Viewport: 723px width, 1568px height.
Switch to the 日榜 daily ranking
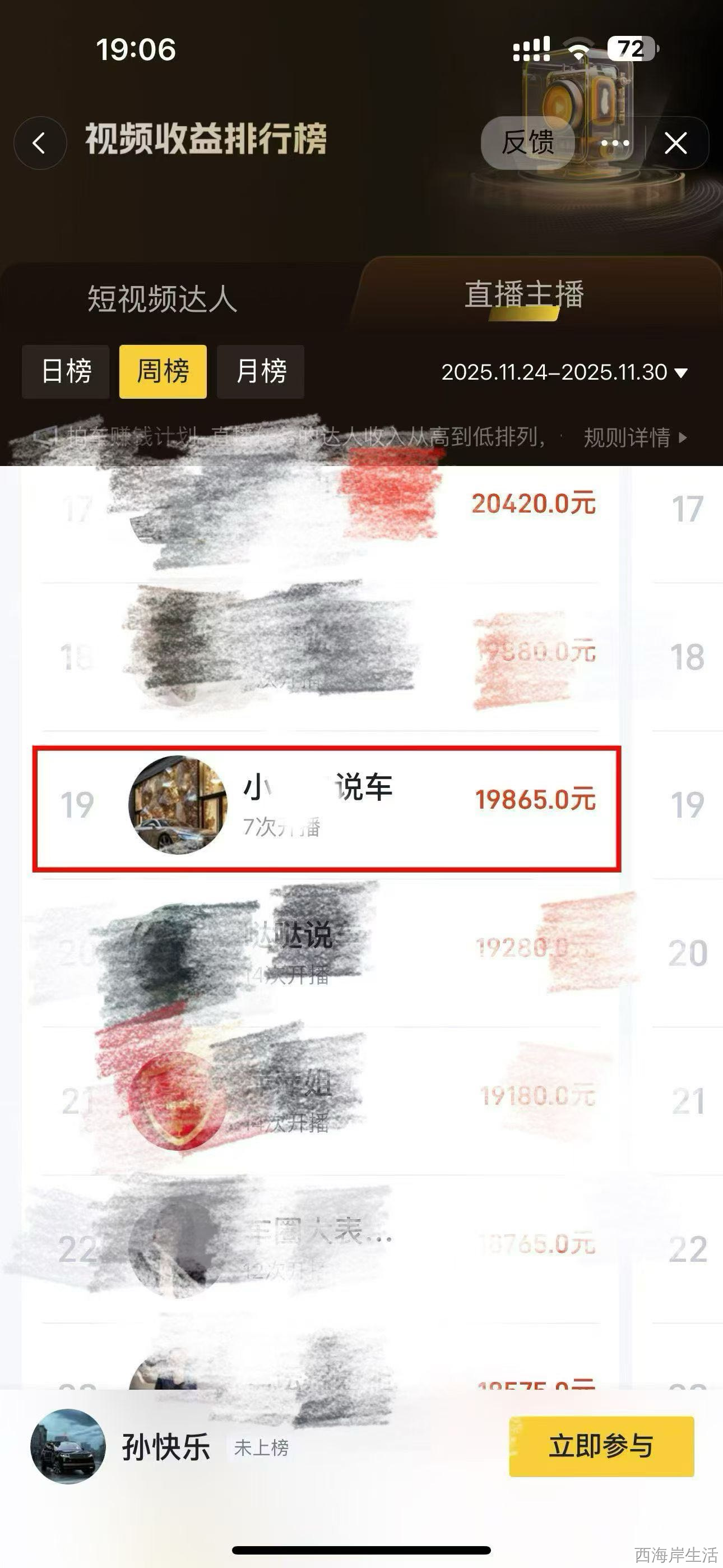point(66,371)
